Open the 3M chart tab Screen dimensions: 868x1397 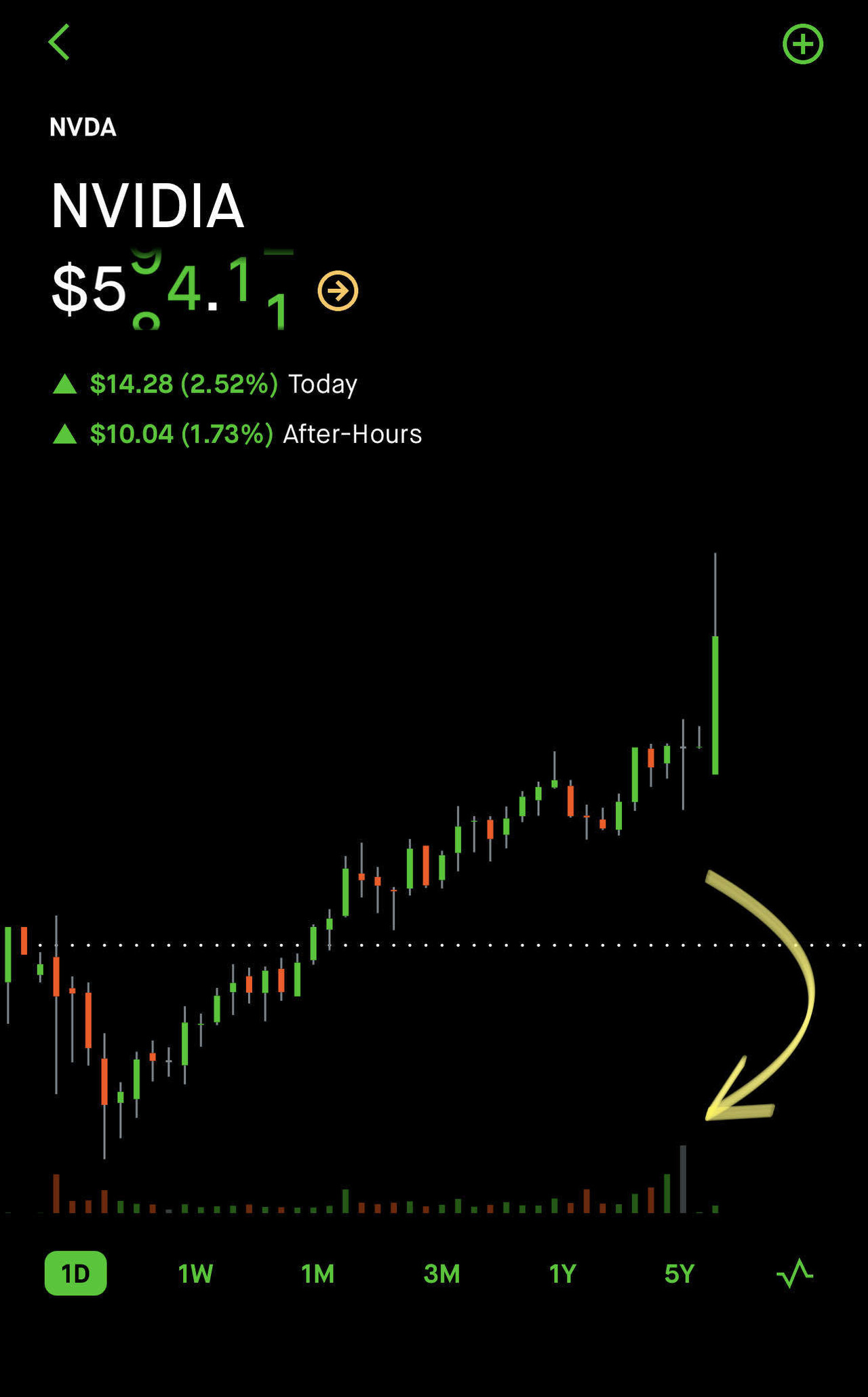click(x=441, y=1274)
